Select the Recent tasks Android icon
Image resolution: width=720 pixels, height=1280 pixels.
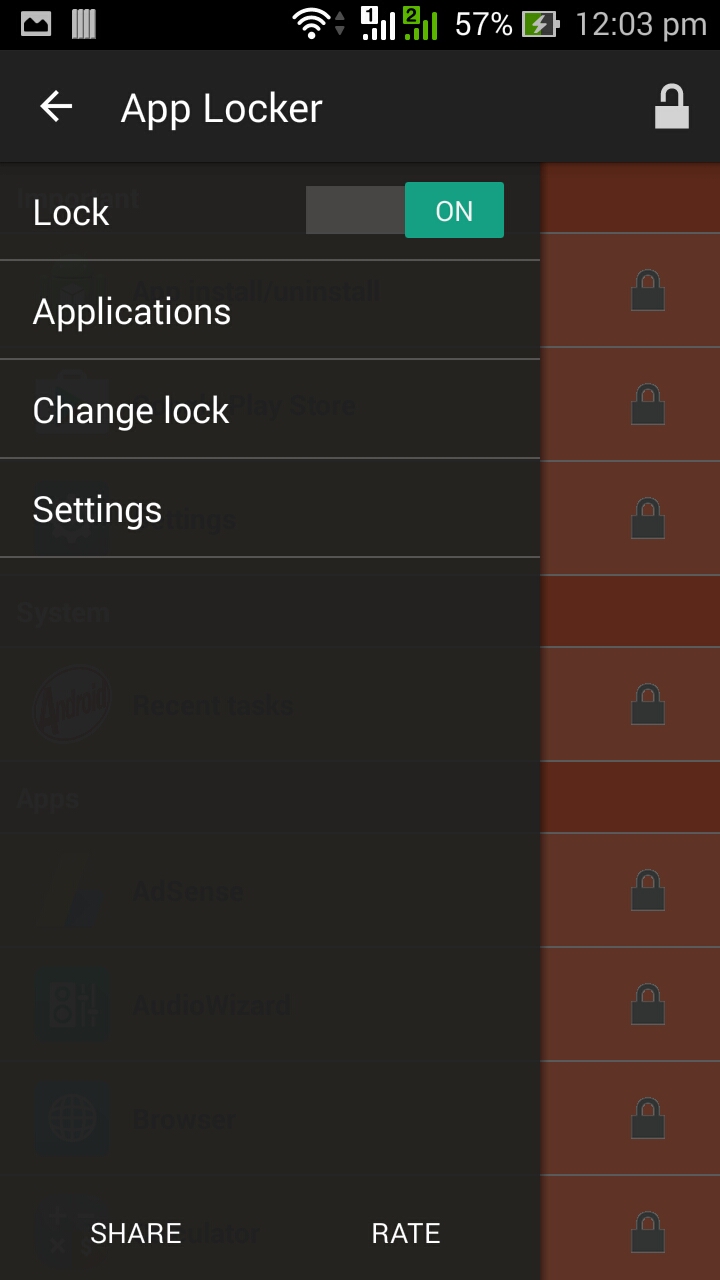pos(71,703)
